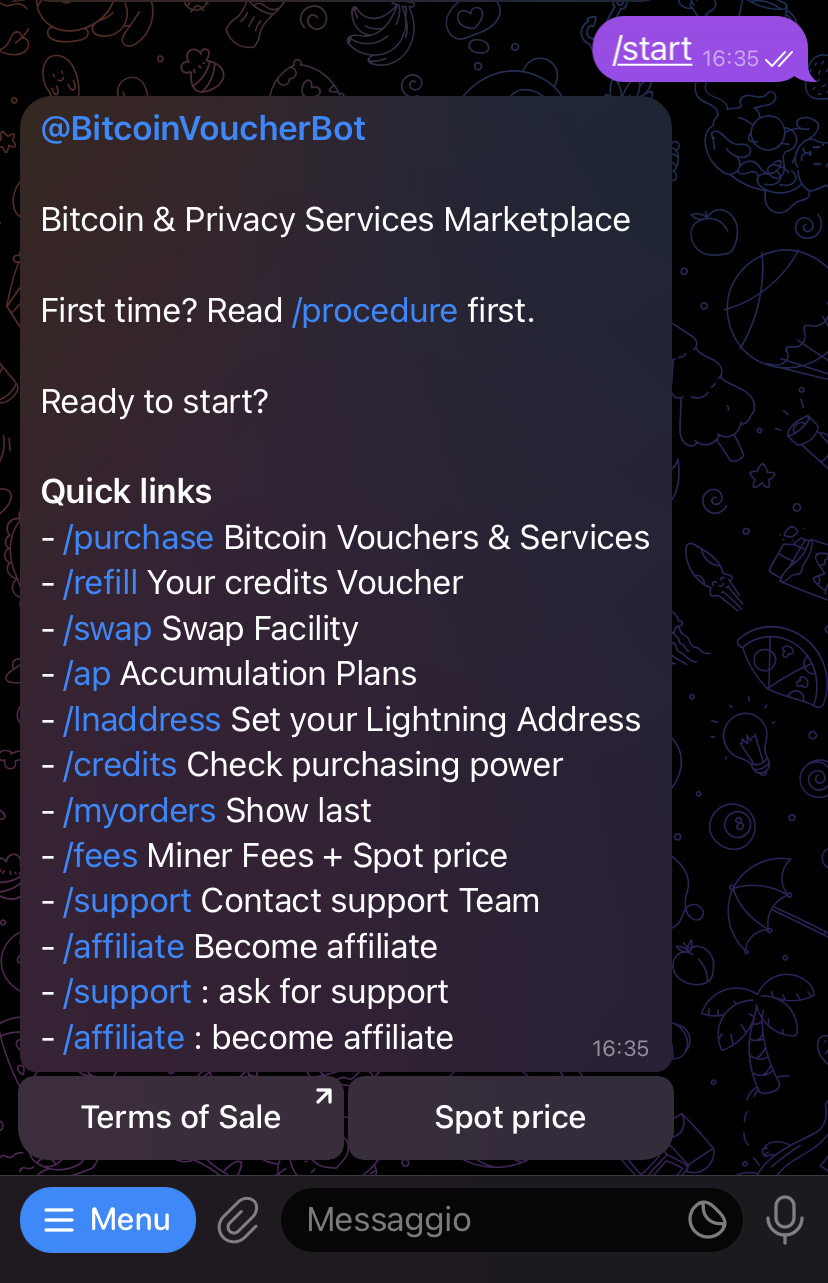The width and height of the screenshot is (828, 1283).
Task: Open the @BitcoinVoucherBot mention link
Action: [203, 128]
